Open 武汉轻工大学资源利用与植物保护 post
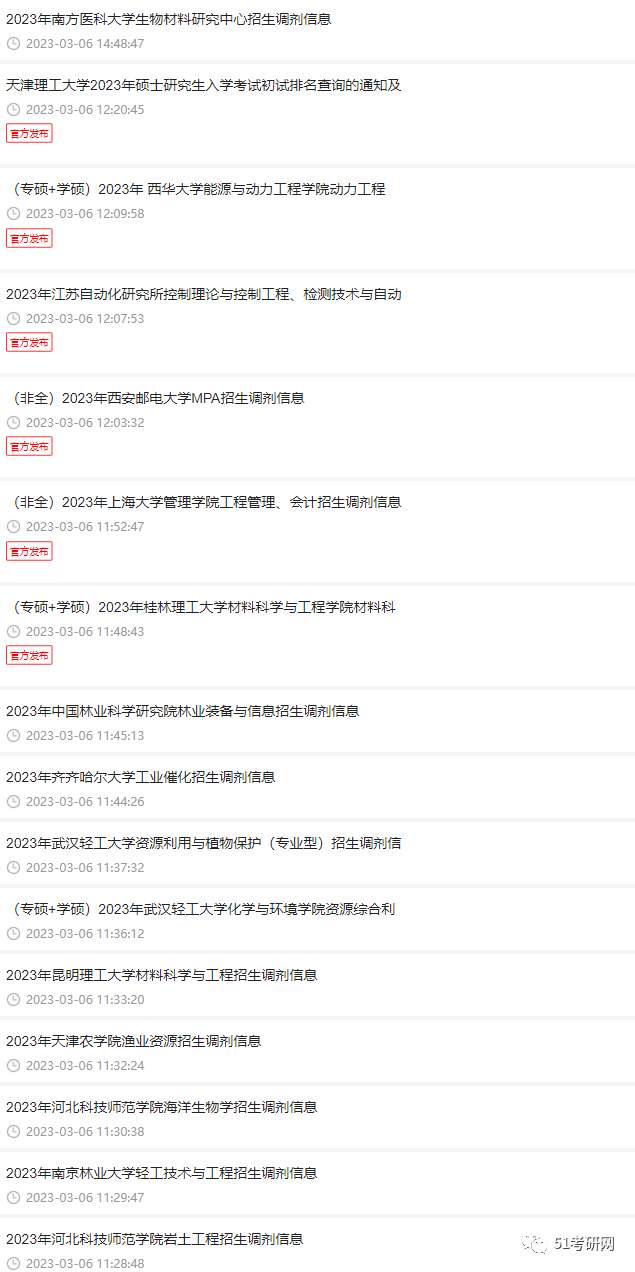 (x=204, y=843)
